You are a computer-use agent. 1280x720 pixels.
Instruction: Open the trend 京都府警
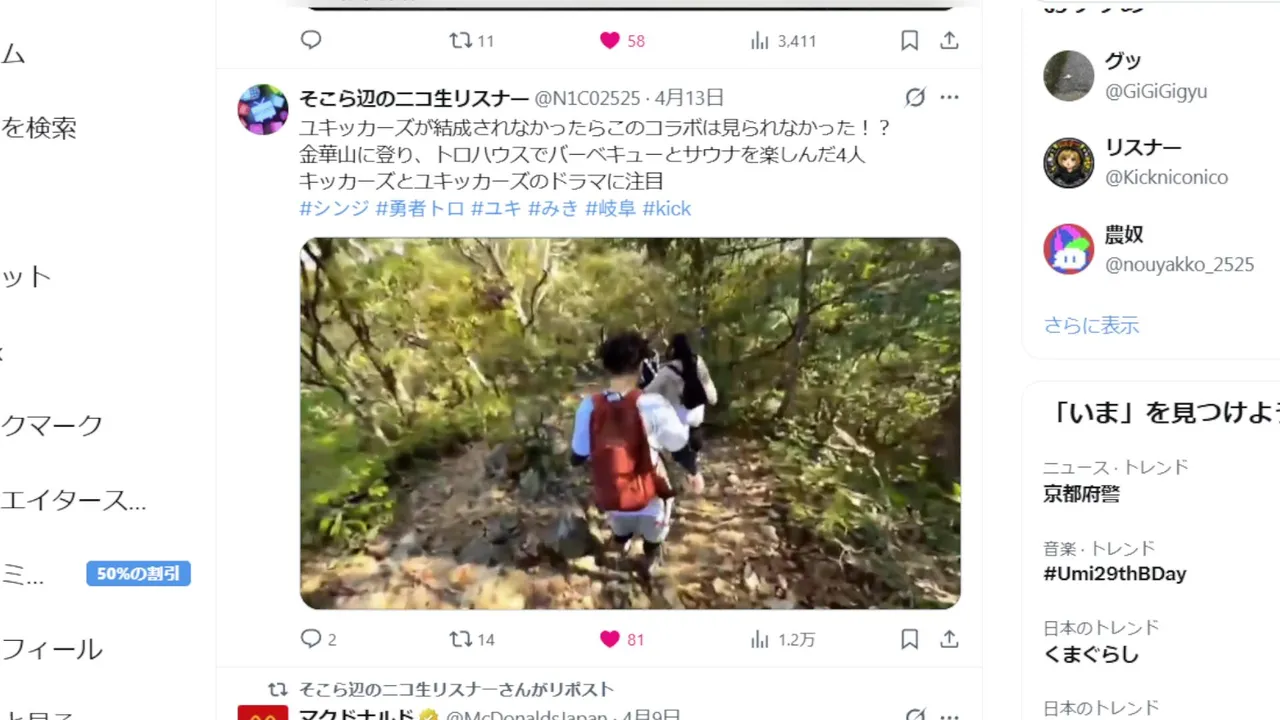click(1081, 493)
